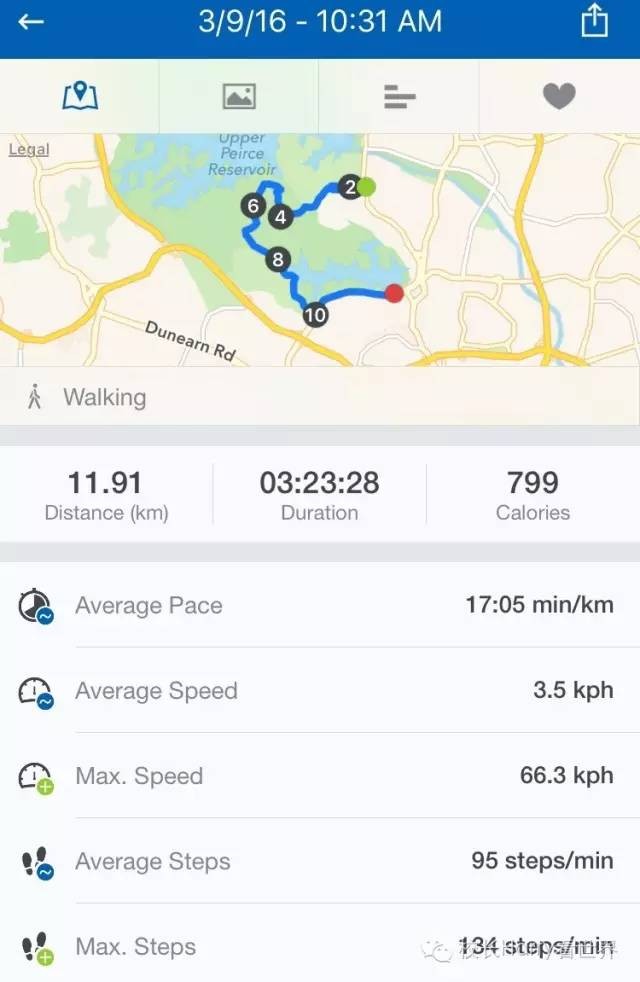Open the Legal link on map

29,150
